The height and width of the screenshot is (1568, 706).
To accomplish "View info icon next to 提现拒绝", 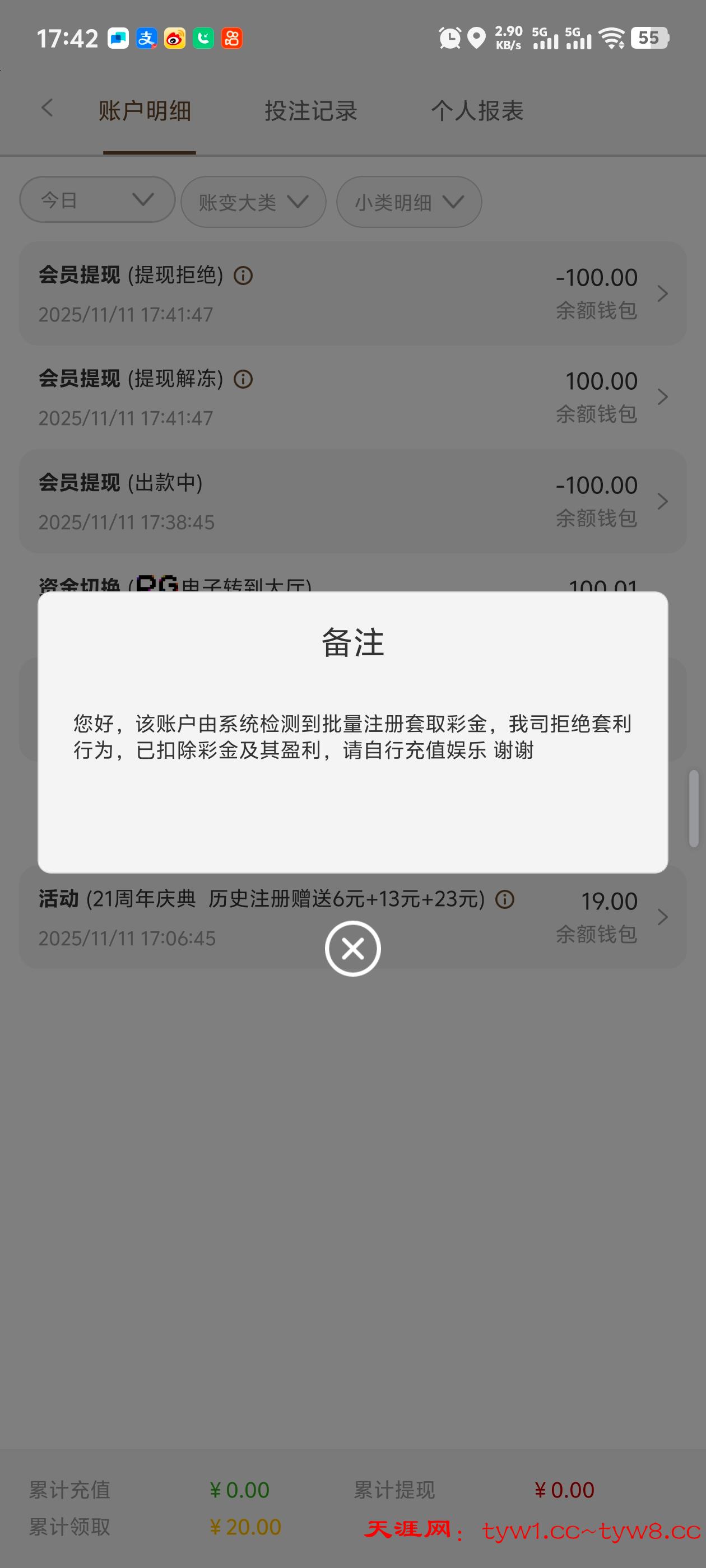I will (244, 276).
